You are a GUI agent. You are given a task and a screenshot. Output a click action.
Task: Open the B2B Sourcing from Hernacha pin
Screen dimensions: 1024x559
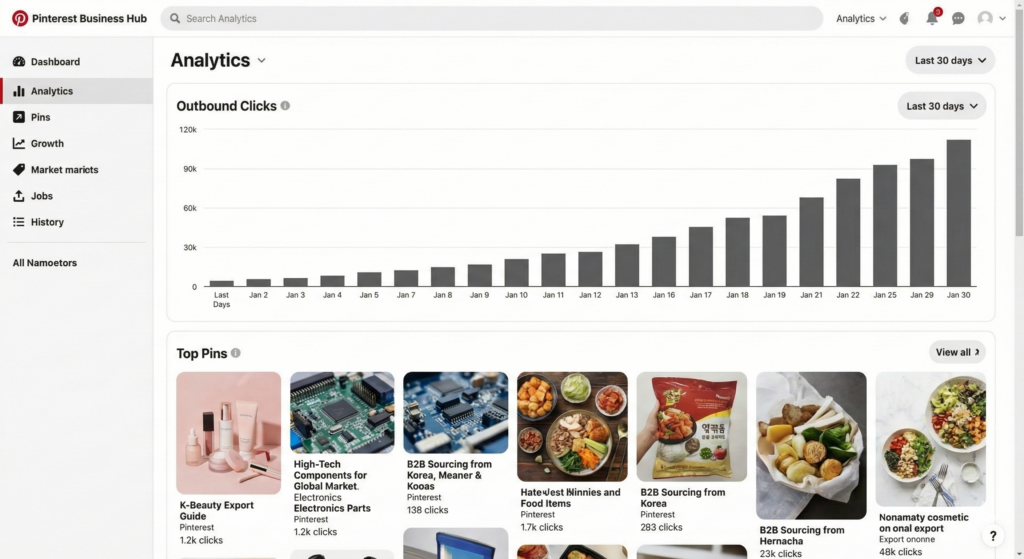(810, 445)
